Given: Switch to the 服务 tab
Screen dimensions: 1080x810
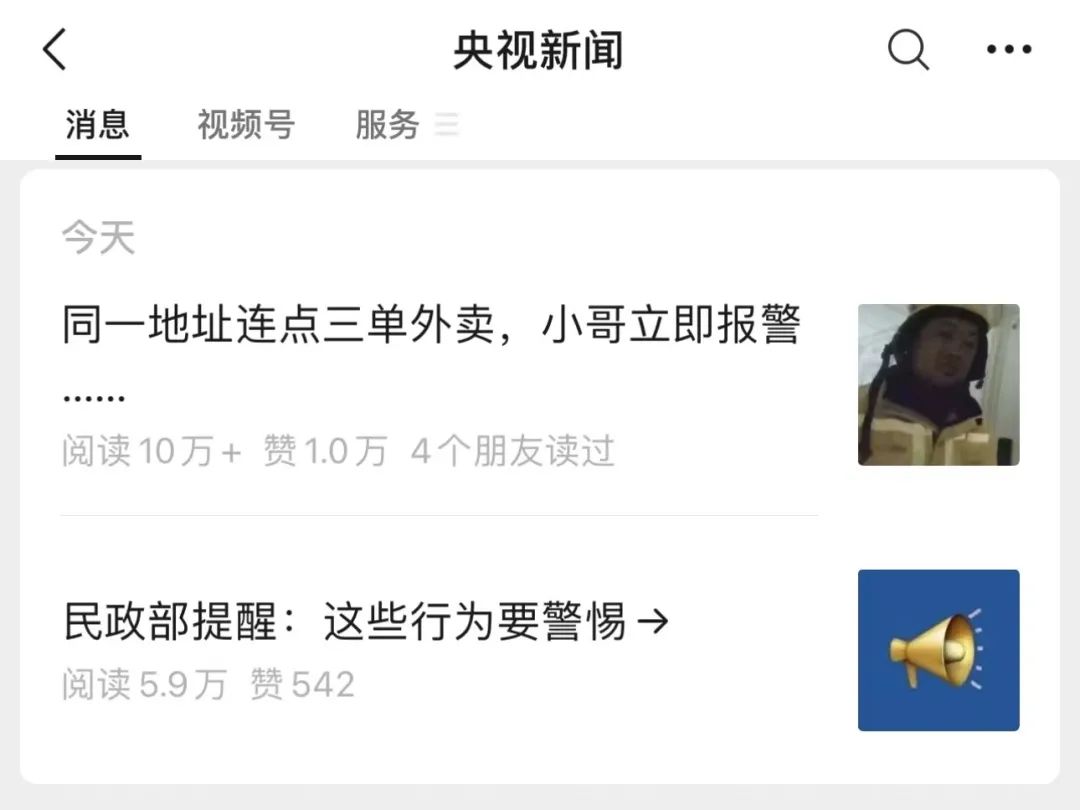Looking at the screenshot, I should [388, 125].
